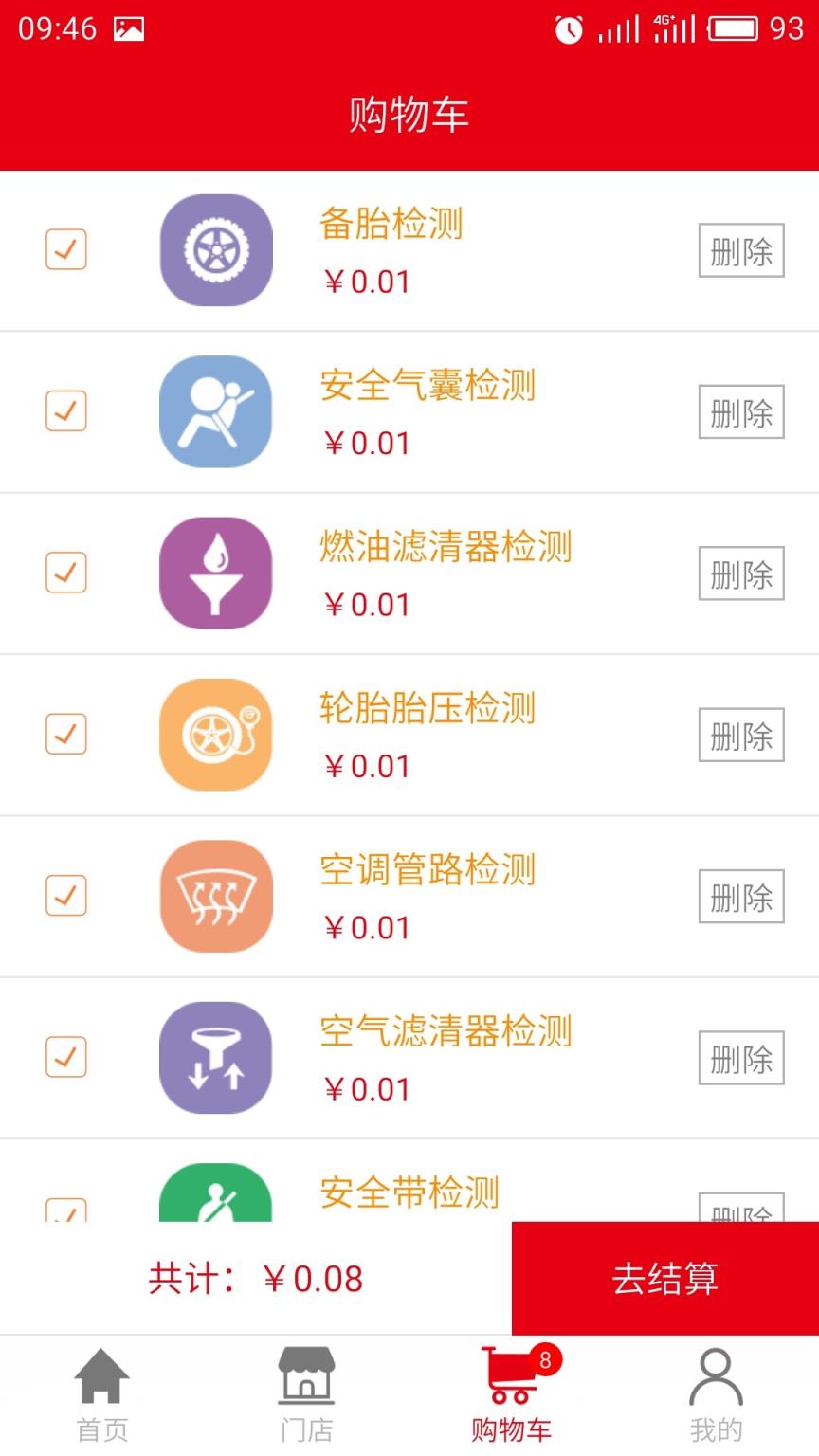Screen dimensions: 819x1456
Task: Tap the 空调管路检测 air conditioning icon
Action: click(216, 896)
